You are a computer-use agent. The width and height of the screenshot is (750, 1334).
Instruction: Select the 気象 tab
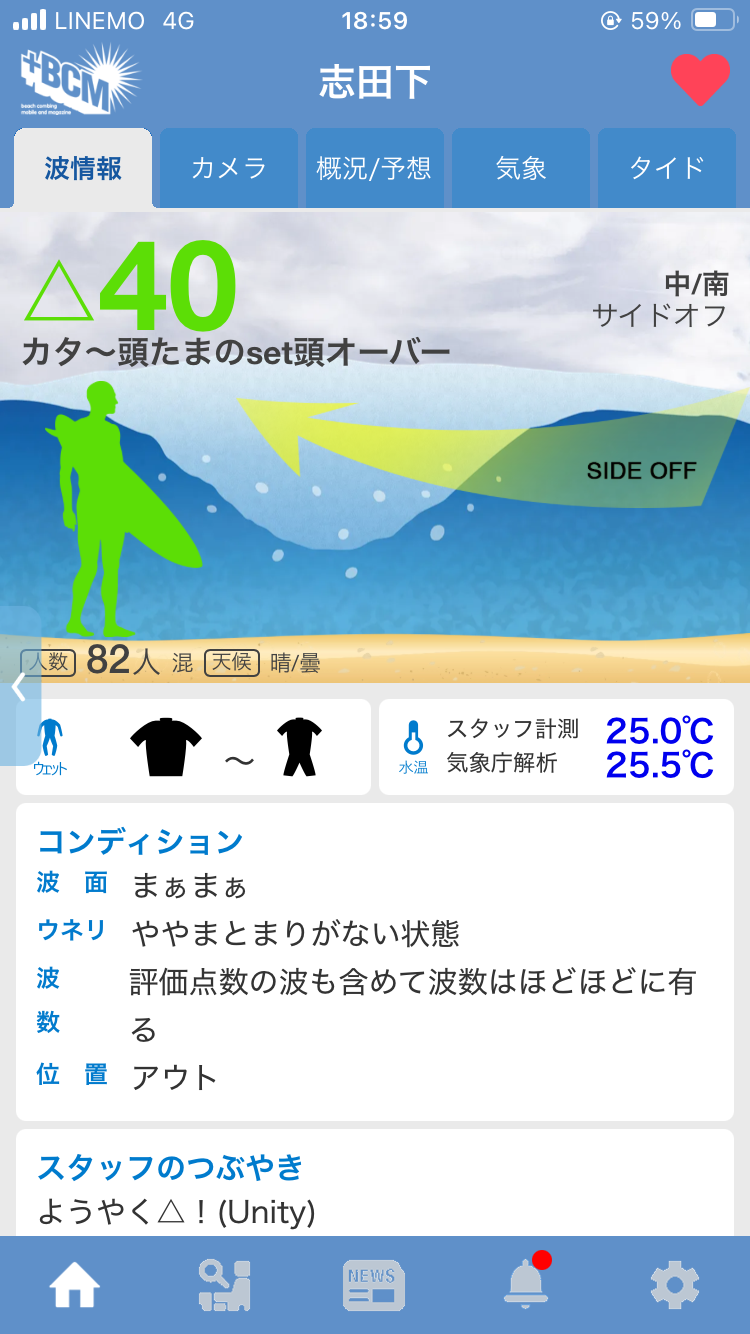pyautogui.click(x=521, y=168)
